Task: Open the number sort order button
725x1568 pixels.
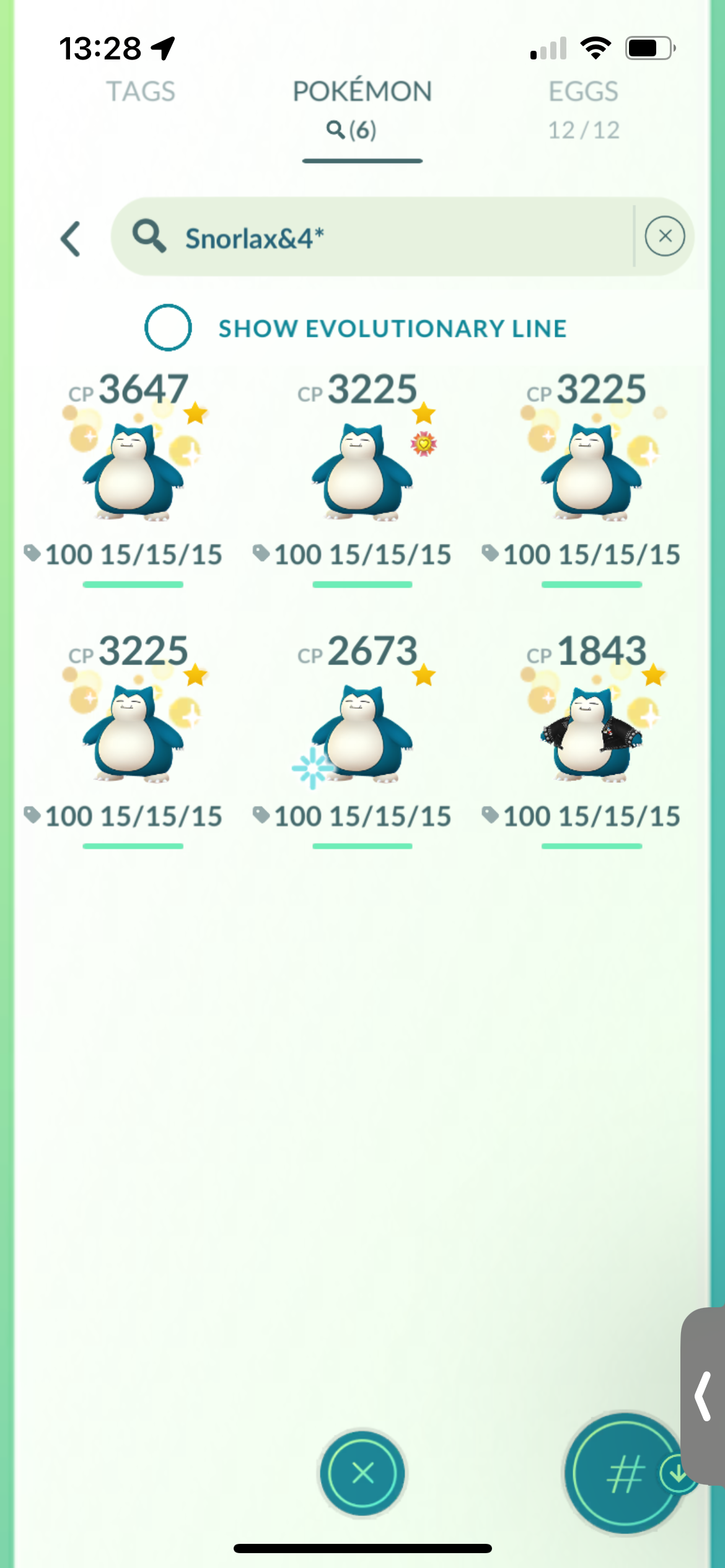Action: [625, 1474]
